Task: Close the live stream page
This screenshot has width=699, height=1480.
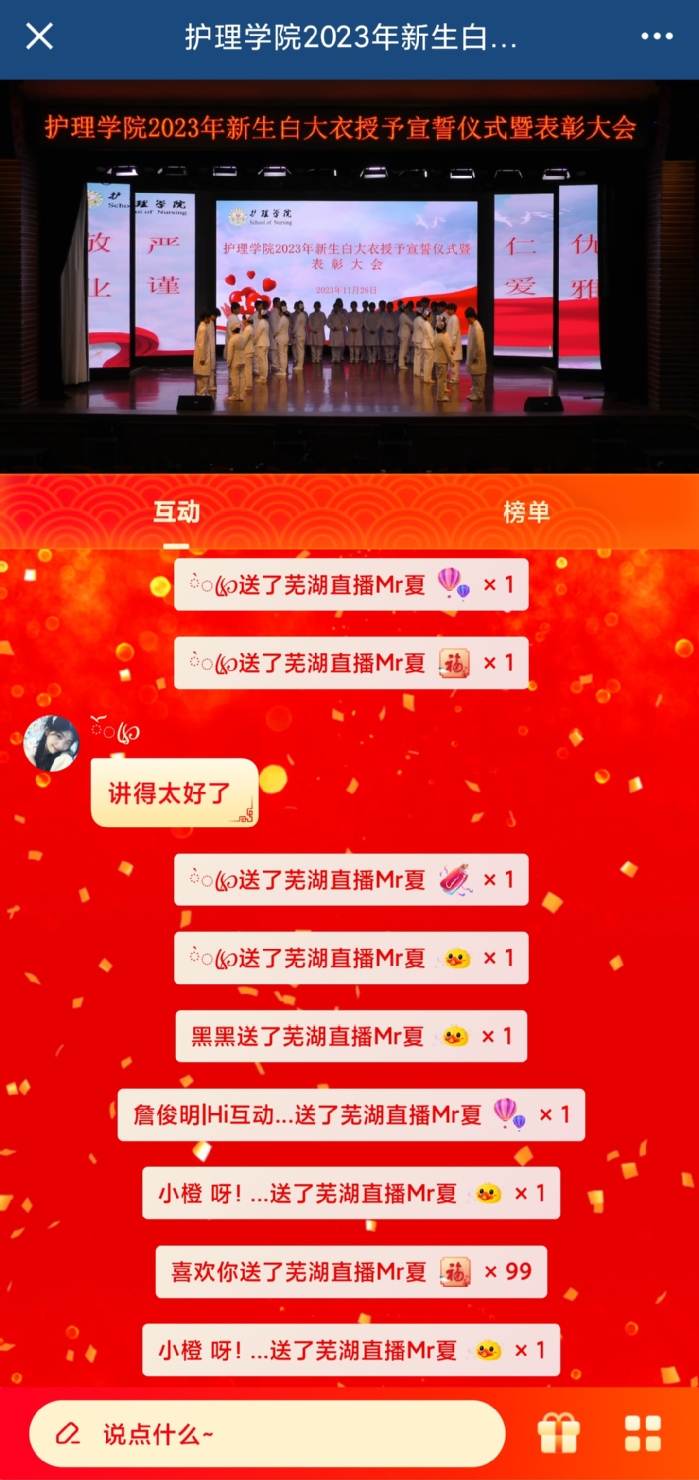Action: coord(39,37)
